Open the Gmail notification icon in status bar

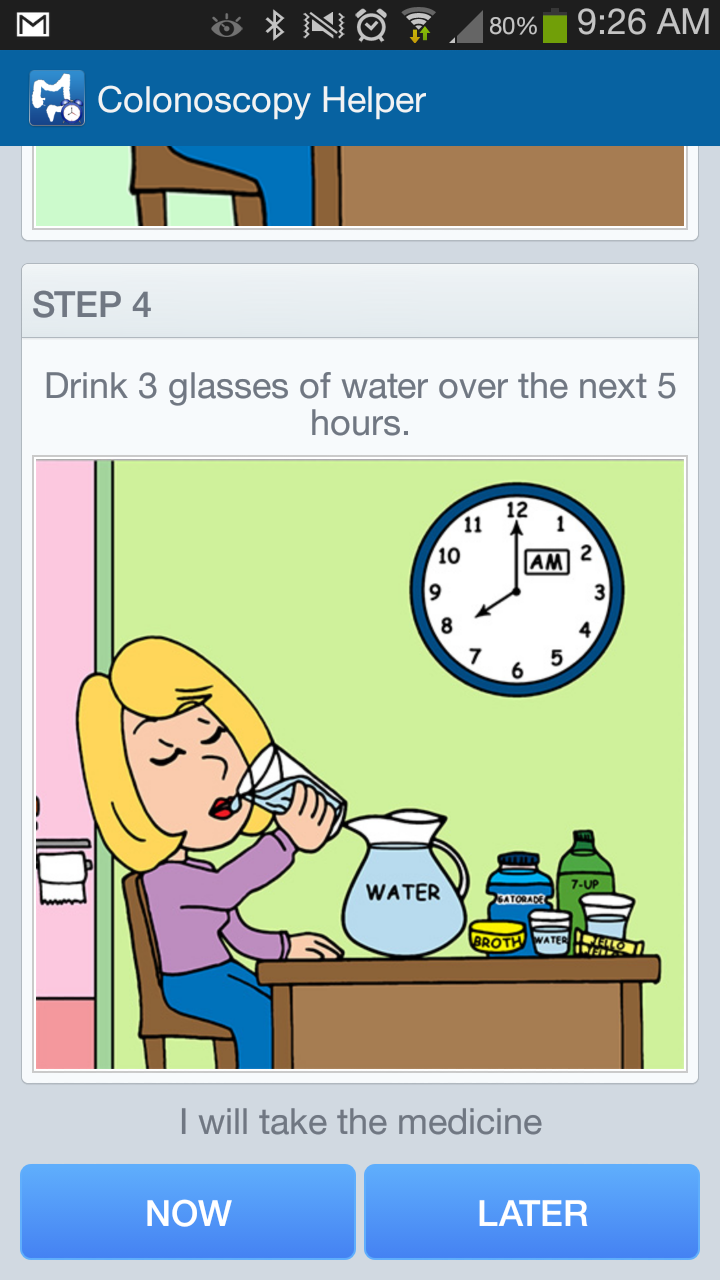point(32,24)
